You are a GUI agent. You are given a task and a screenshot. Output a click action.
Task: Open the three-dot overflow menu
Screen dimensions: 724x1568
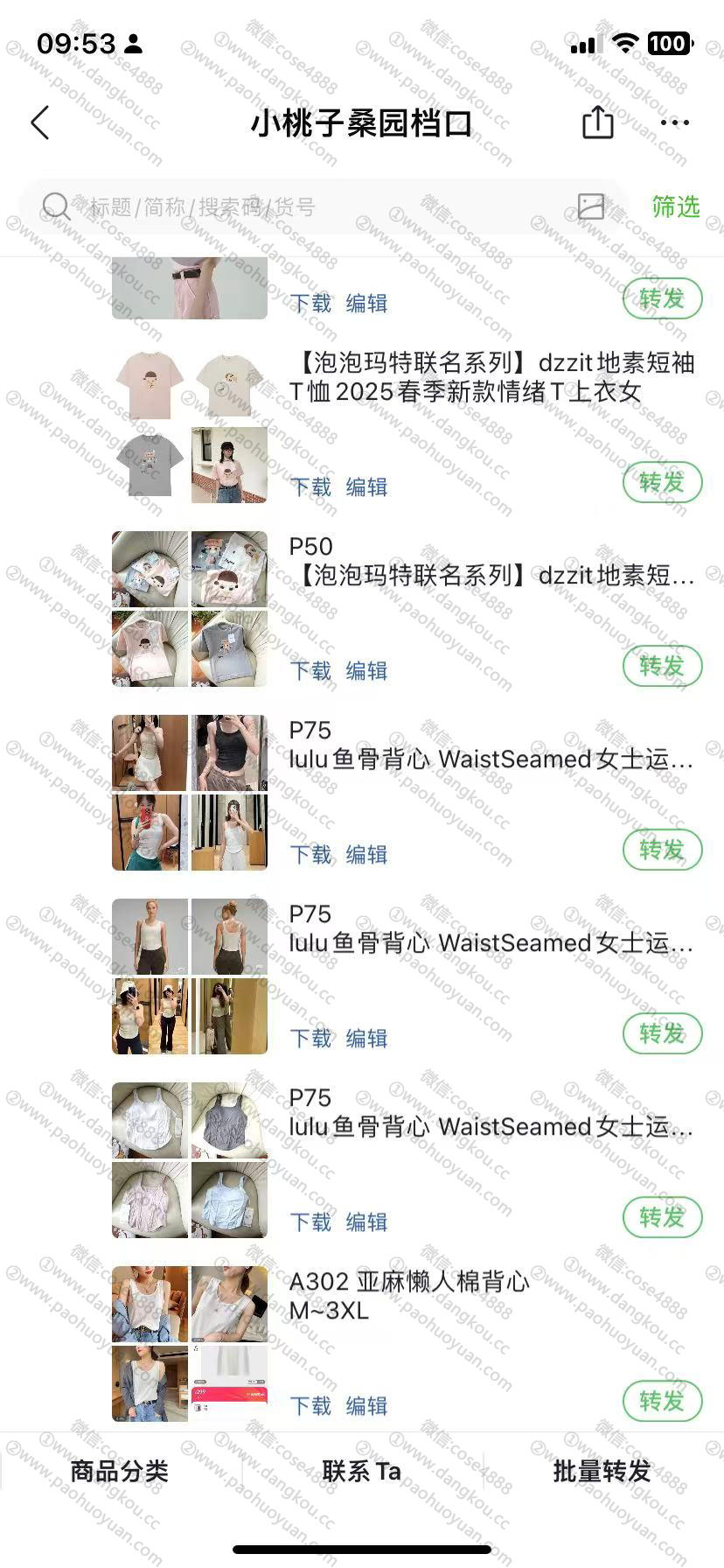[675, 122]
